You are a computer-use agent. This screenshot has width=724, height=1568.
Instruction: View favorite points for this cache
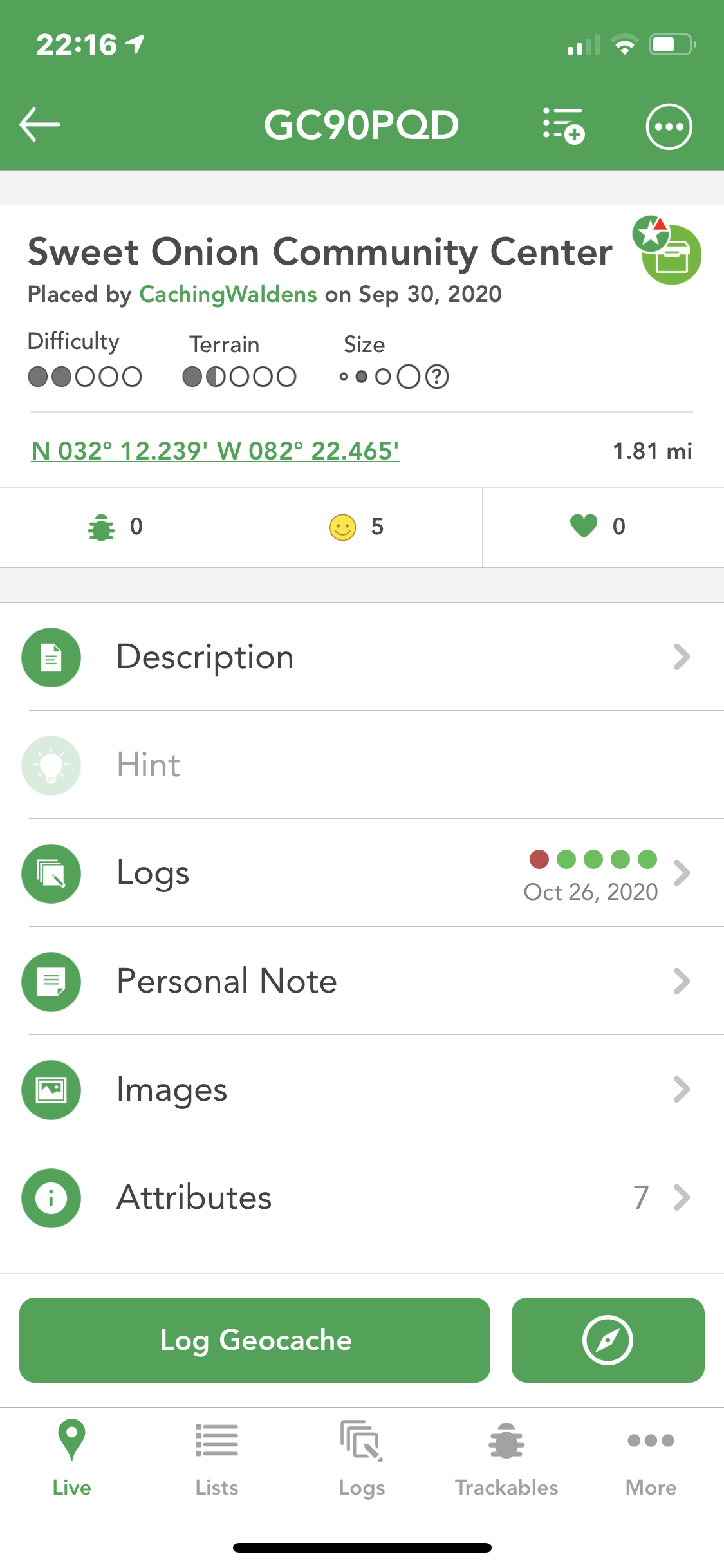coord(603,527)
